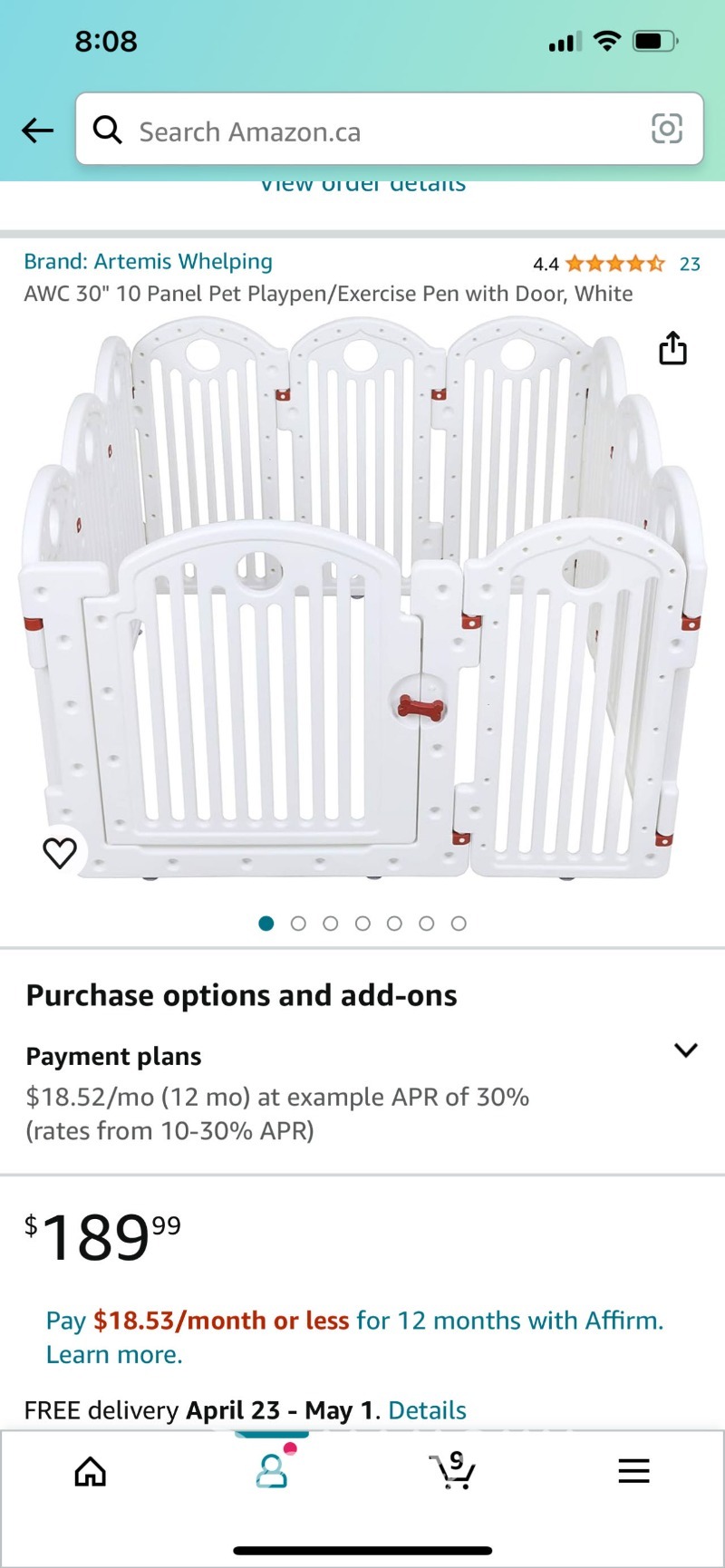Tap Learn more about Affirm payments

point(114,1355)
